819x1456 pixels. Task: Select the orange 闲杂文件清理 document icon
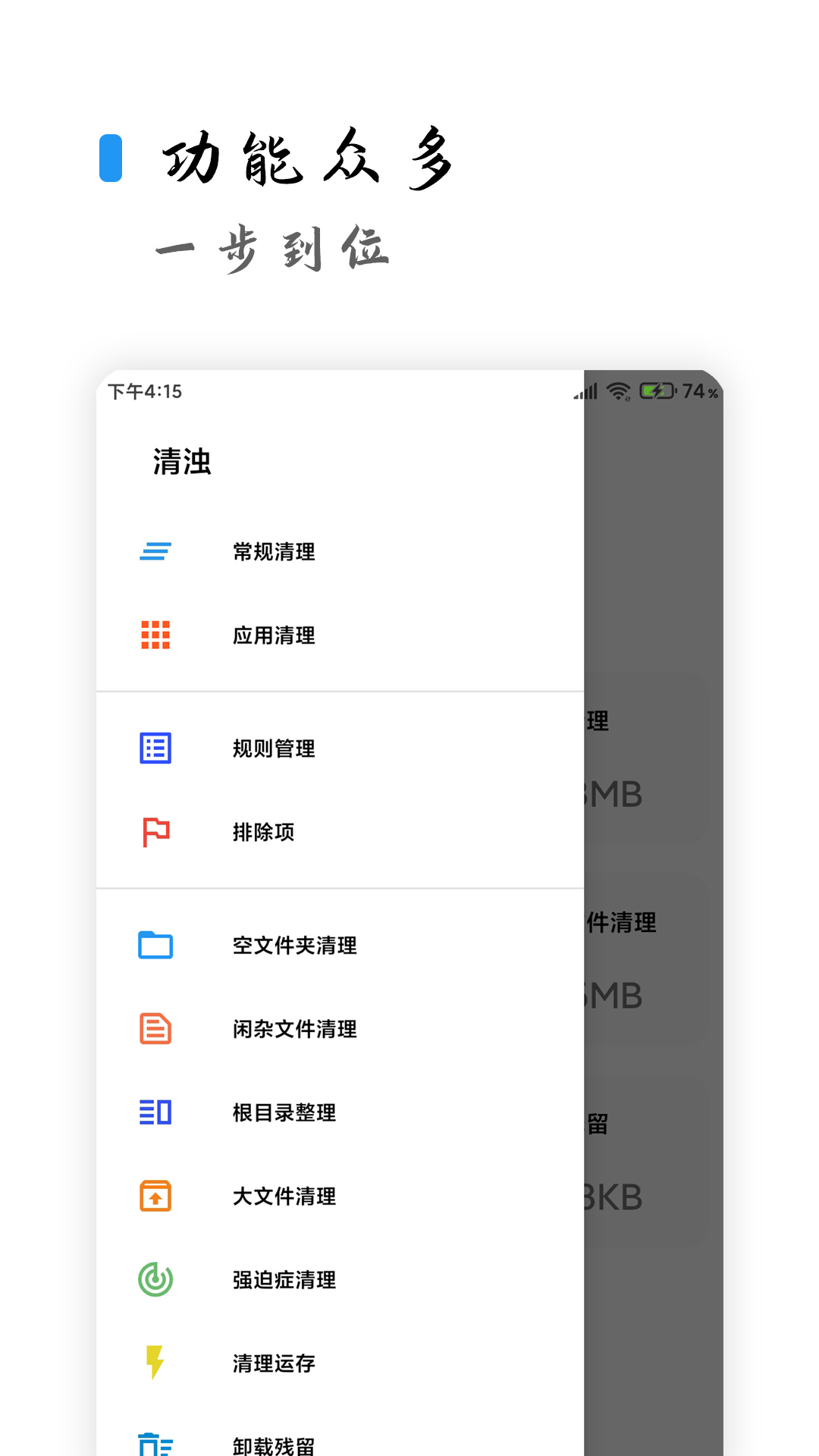155,1029
